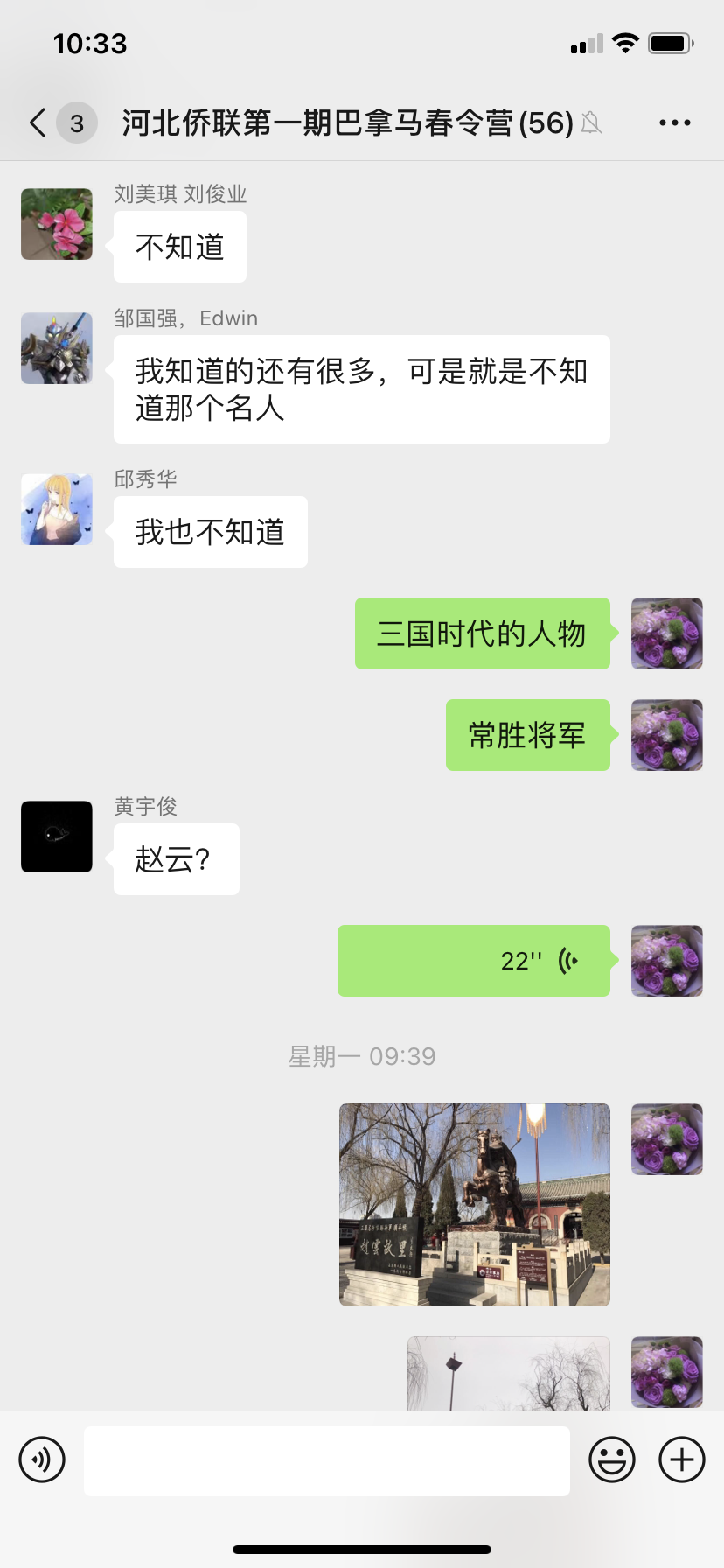Screen dimensions: 724x1568
Task: Open 邱秀华's avatar profile
Action: 57,509
